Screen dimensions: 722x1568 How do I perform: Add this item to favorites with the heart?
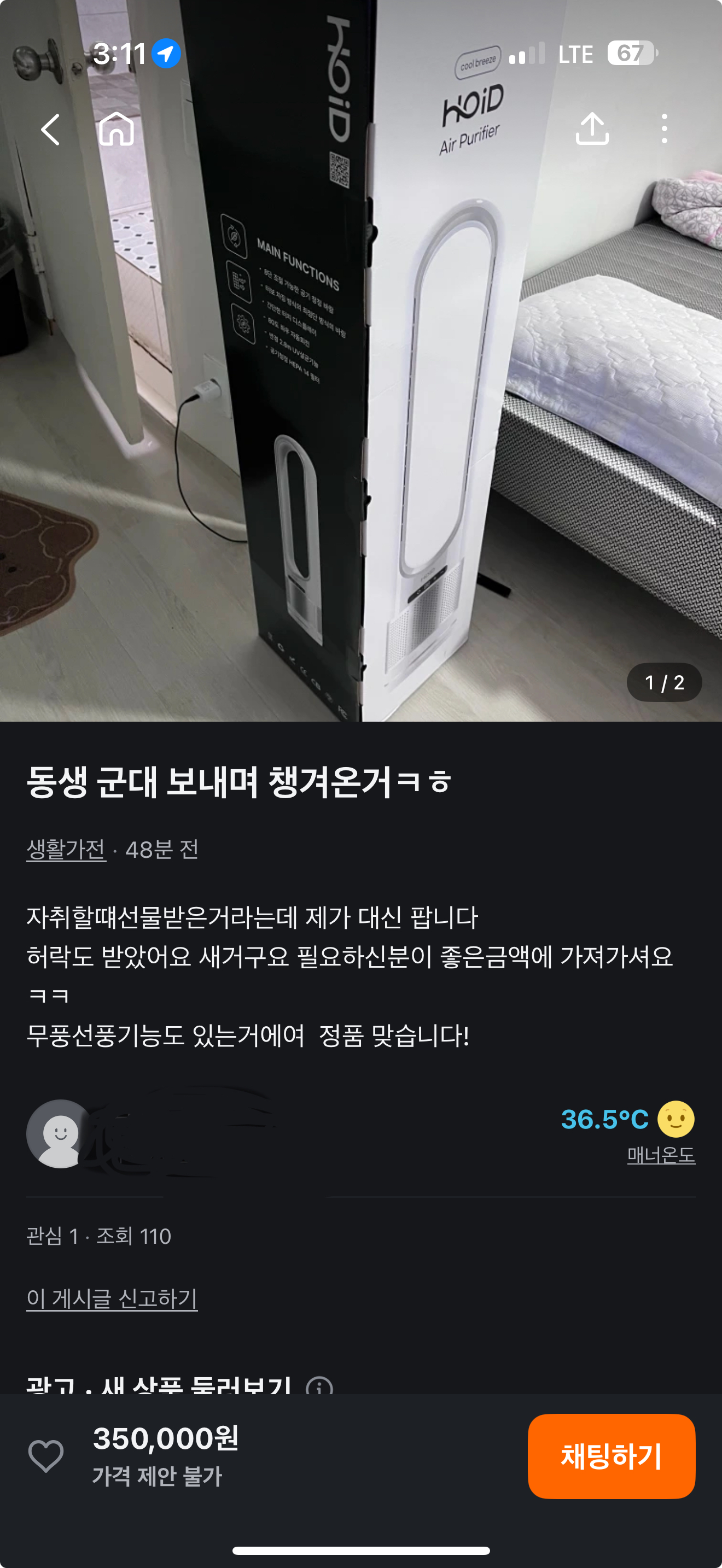coord(45,1456)
